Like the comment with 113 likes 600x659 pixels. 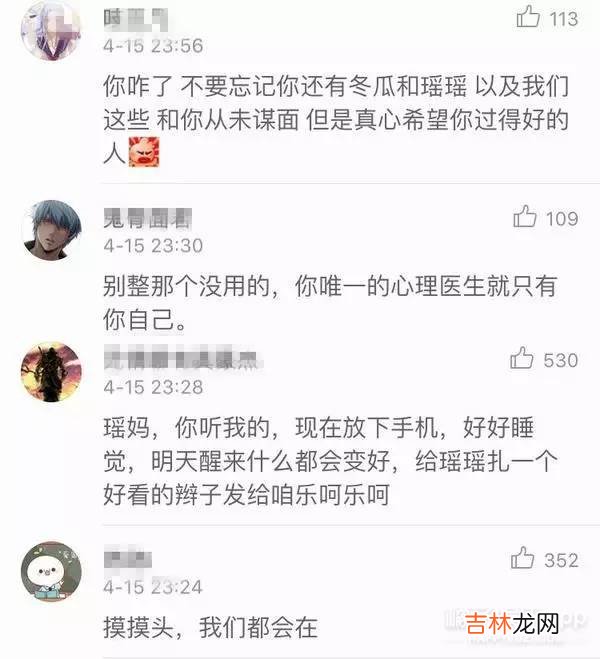[527, 17]
